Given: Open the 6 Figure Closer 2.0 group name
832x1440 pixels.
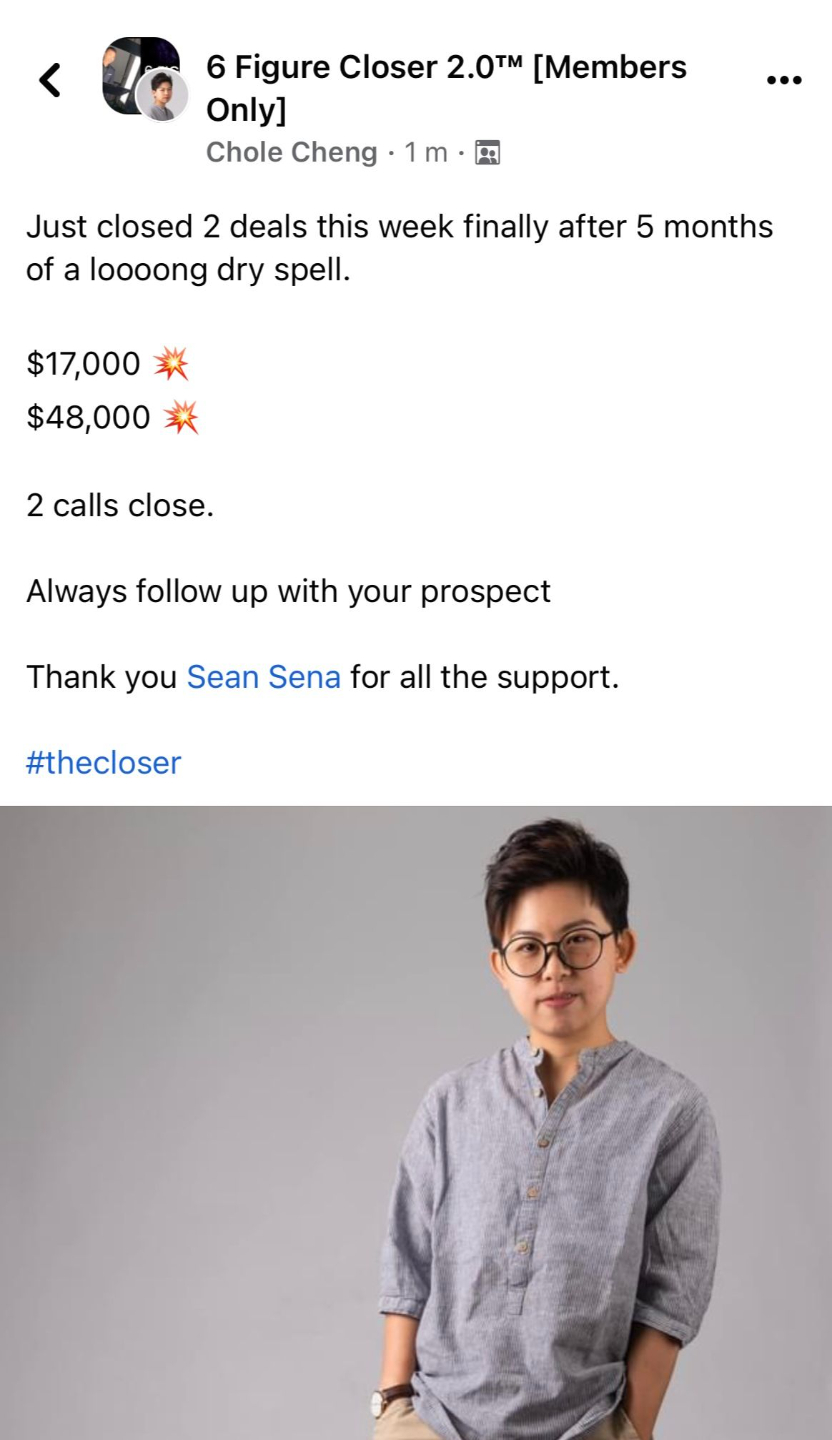Looking at the screenshot, I should coord(446,88).
